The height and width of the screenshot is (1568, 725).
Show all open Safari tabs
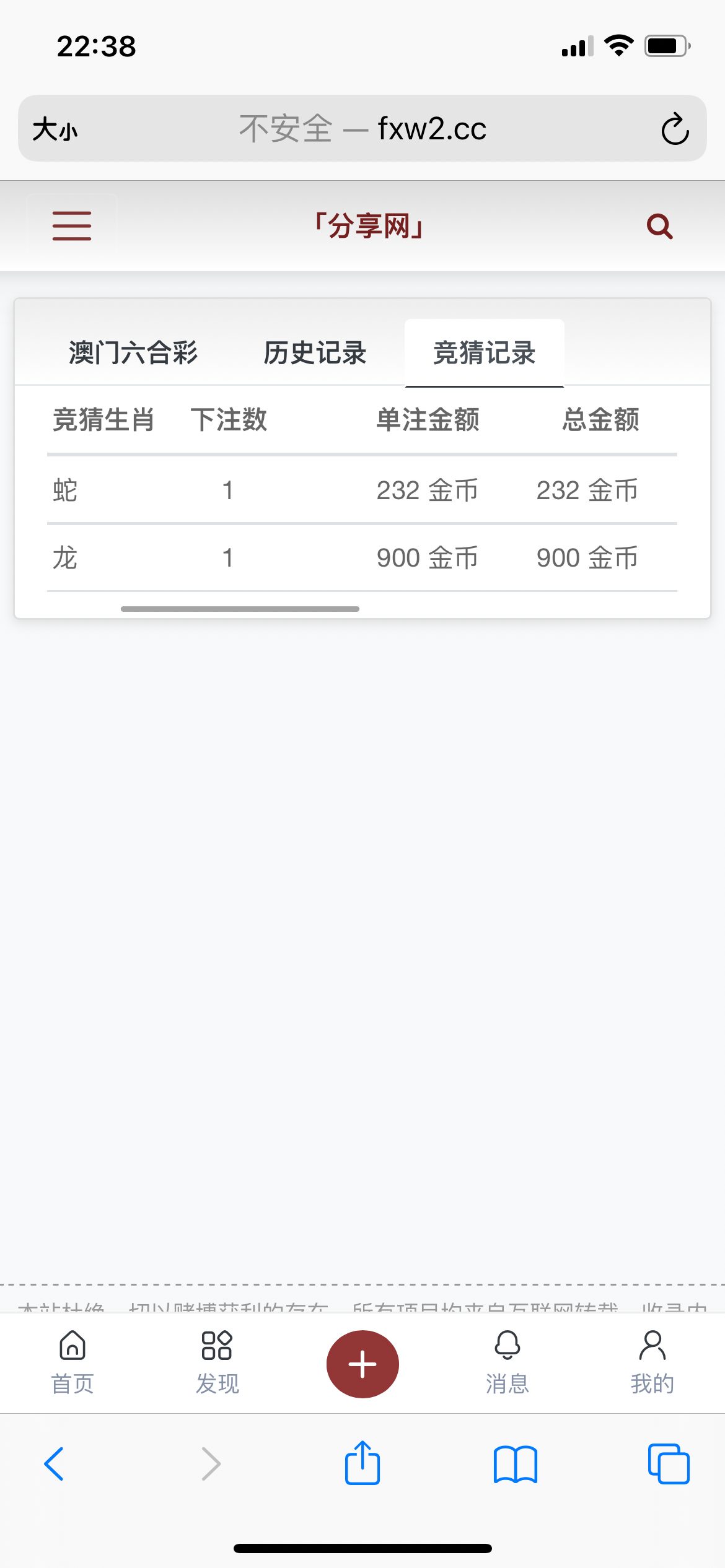pyautogui.click(x=668, y=1464)
